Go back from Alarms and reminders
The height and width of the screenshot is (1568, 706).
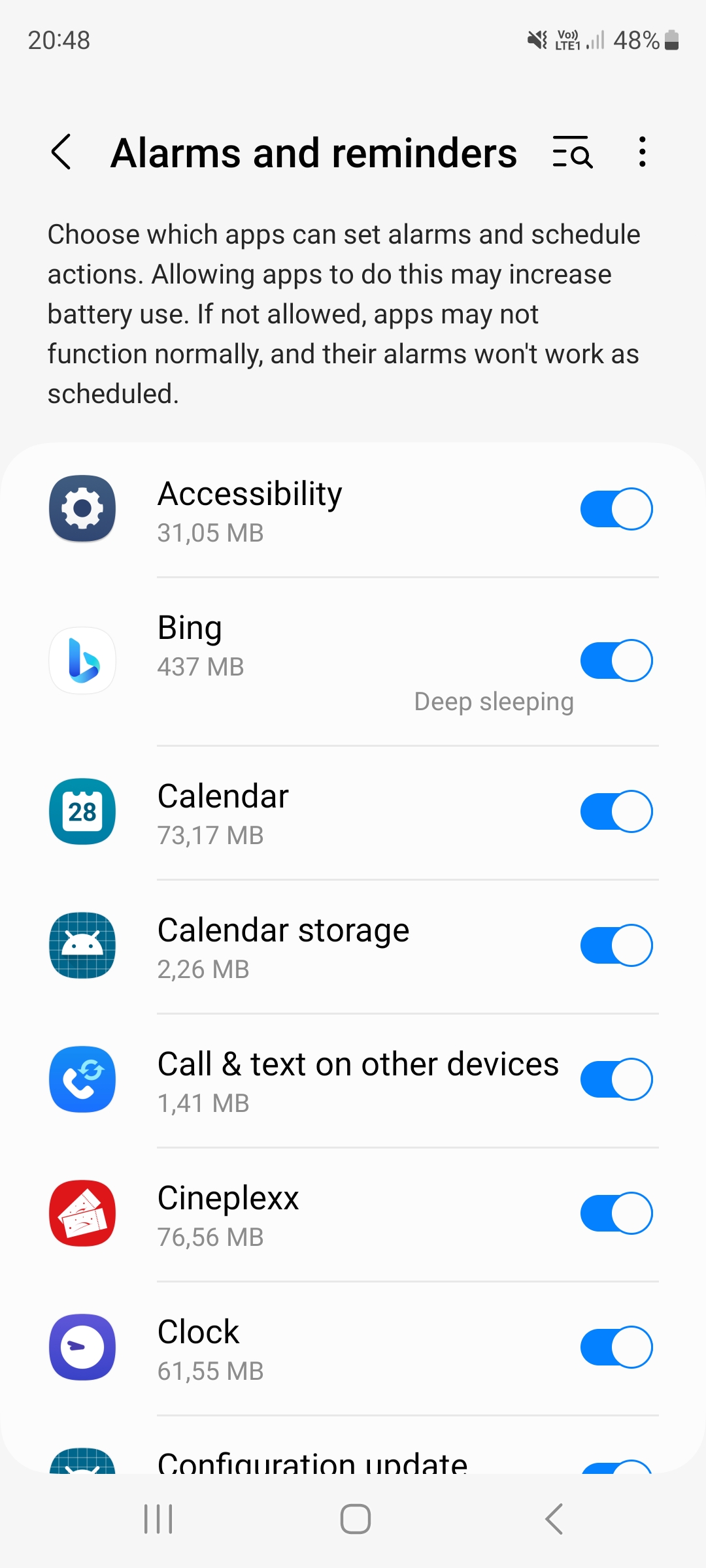pos(61,152)
